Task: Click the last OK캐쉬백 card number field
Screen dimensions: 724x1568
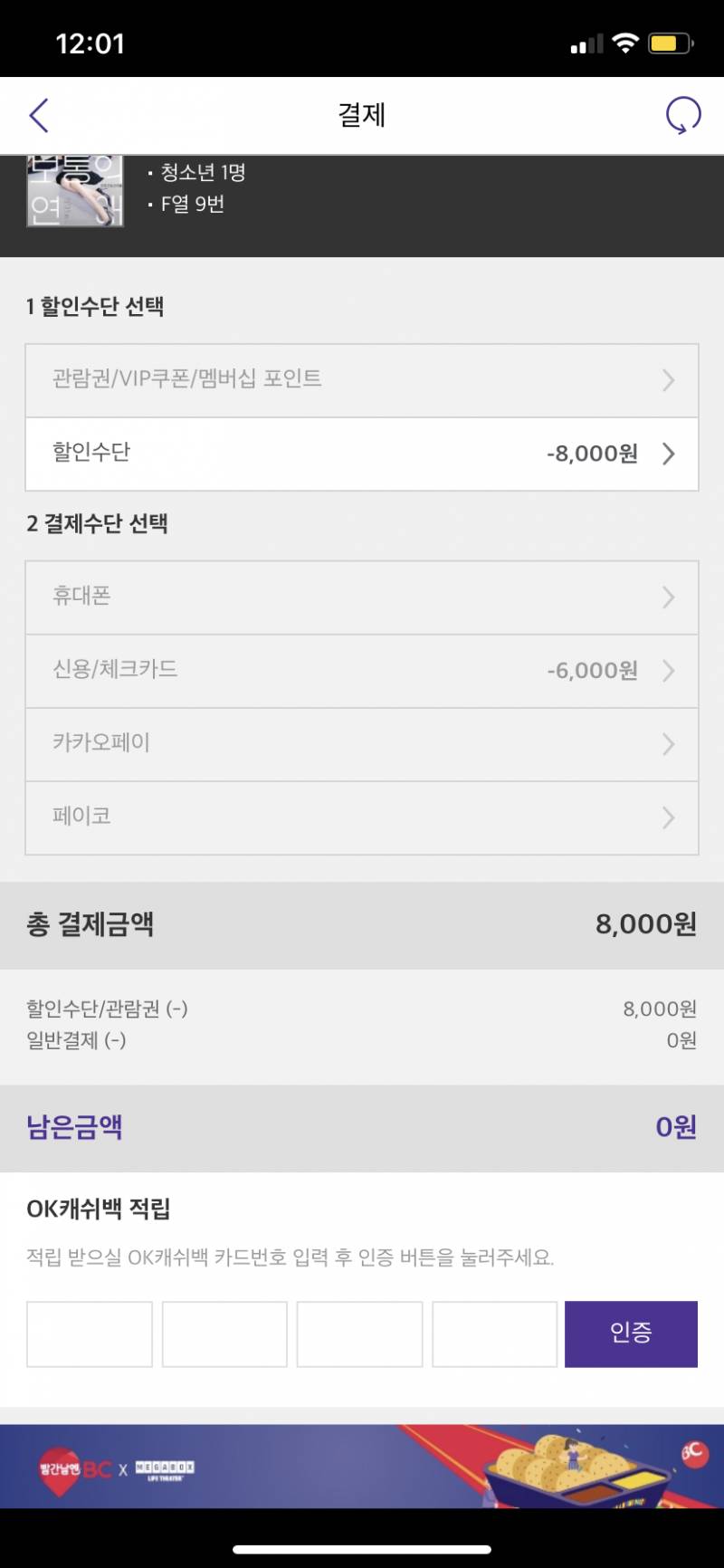Action: [x=494, y=1333]
